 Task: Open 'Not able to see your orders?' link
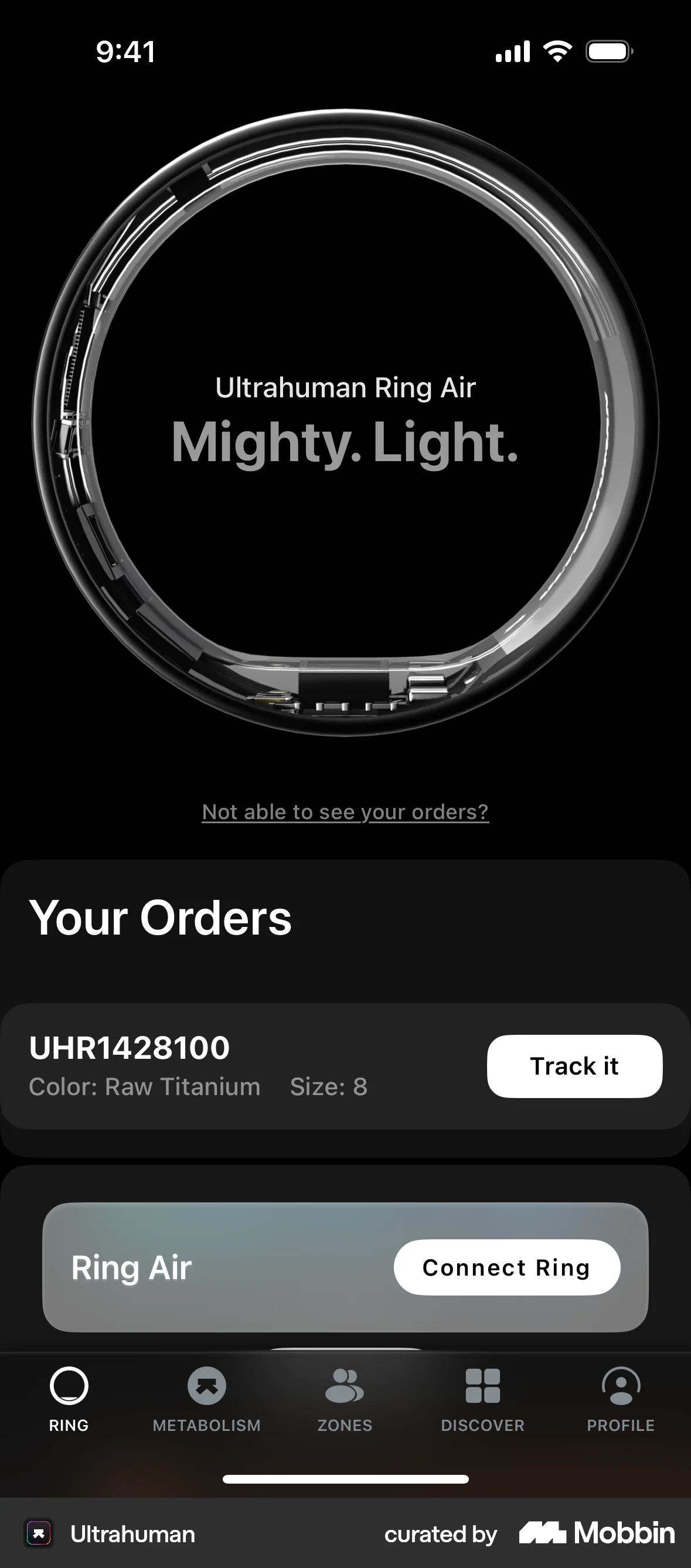point(345,811)
